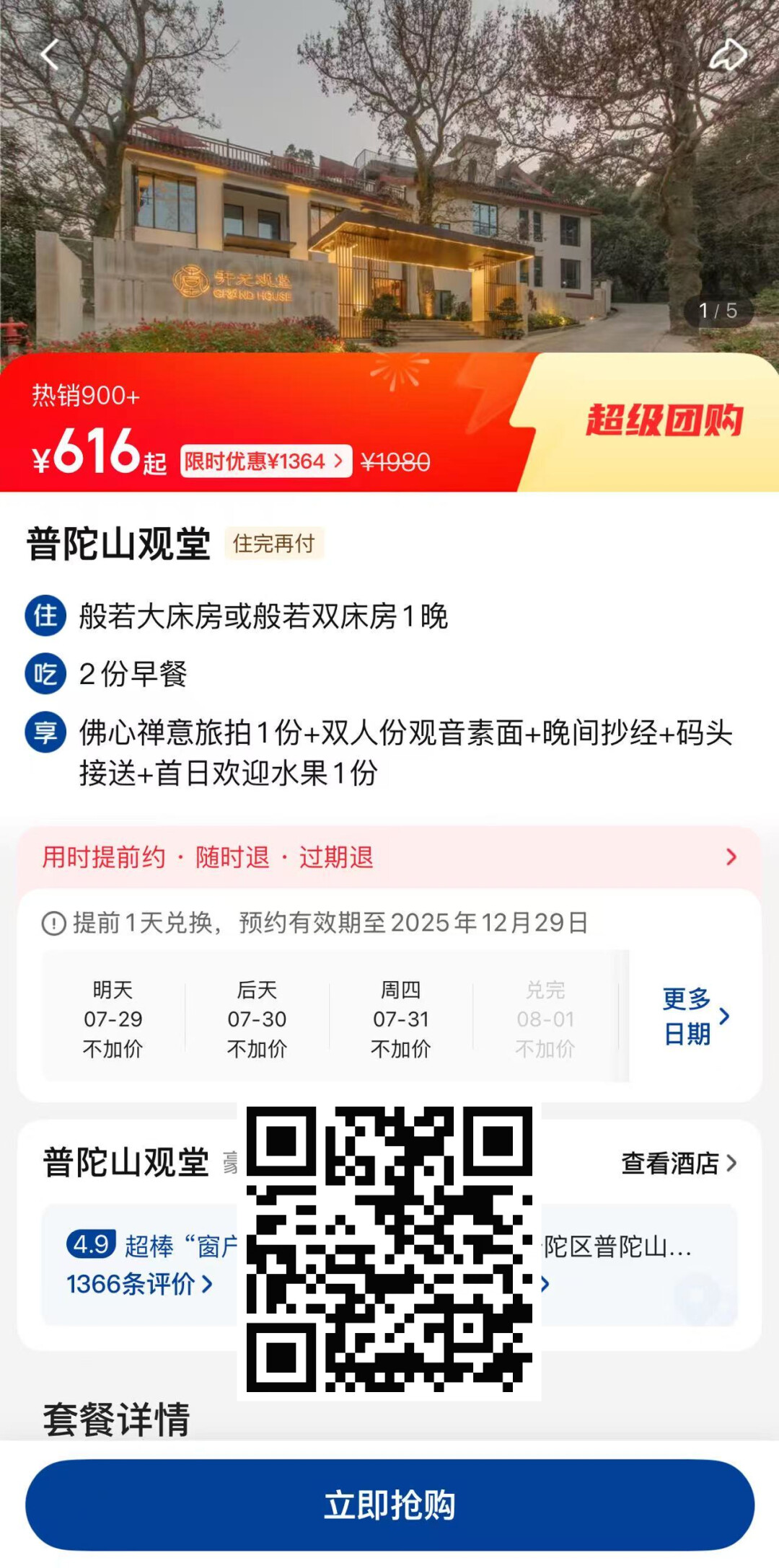This screenshot has height=1568, width=779.
Task: Share this hotel deal
Action: tap(728, 55)
